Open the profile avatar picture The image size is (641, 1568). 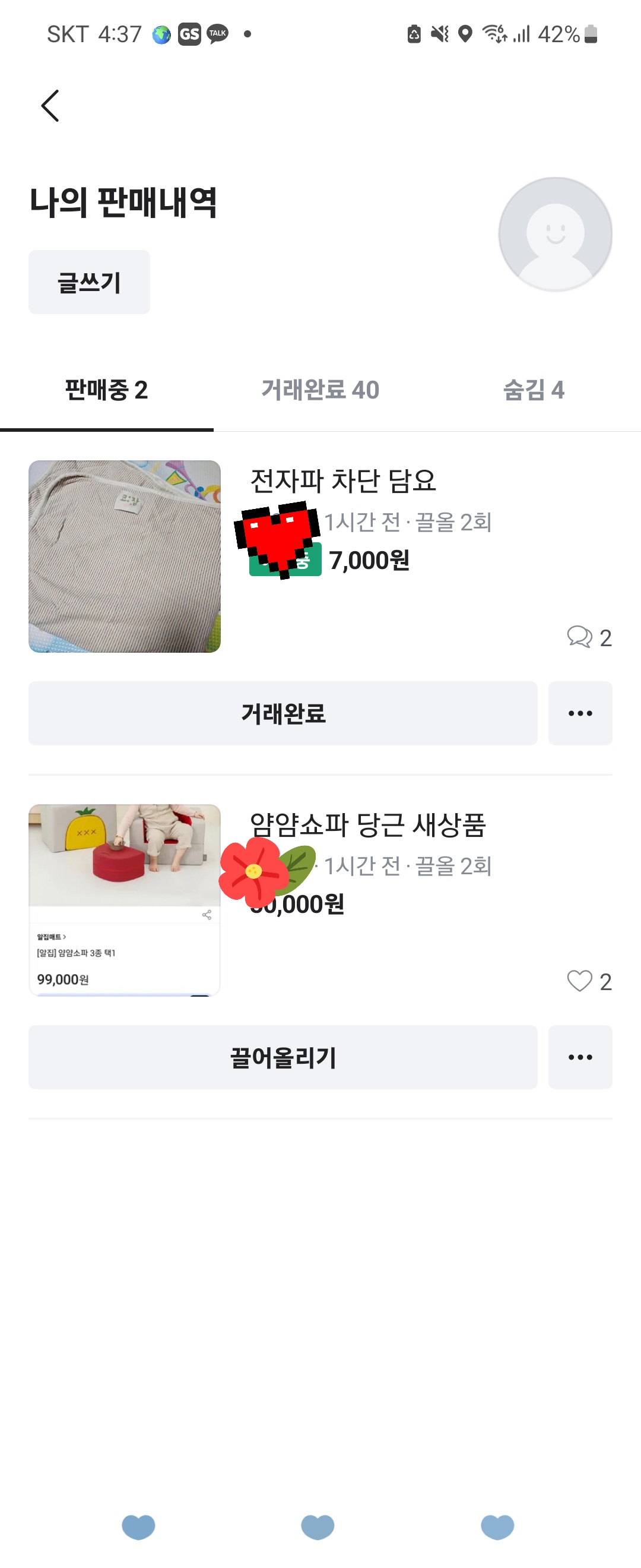(554, 235)
